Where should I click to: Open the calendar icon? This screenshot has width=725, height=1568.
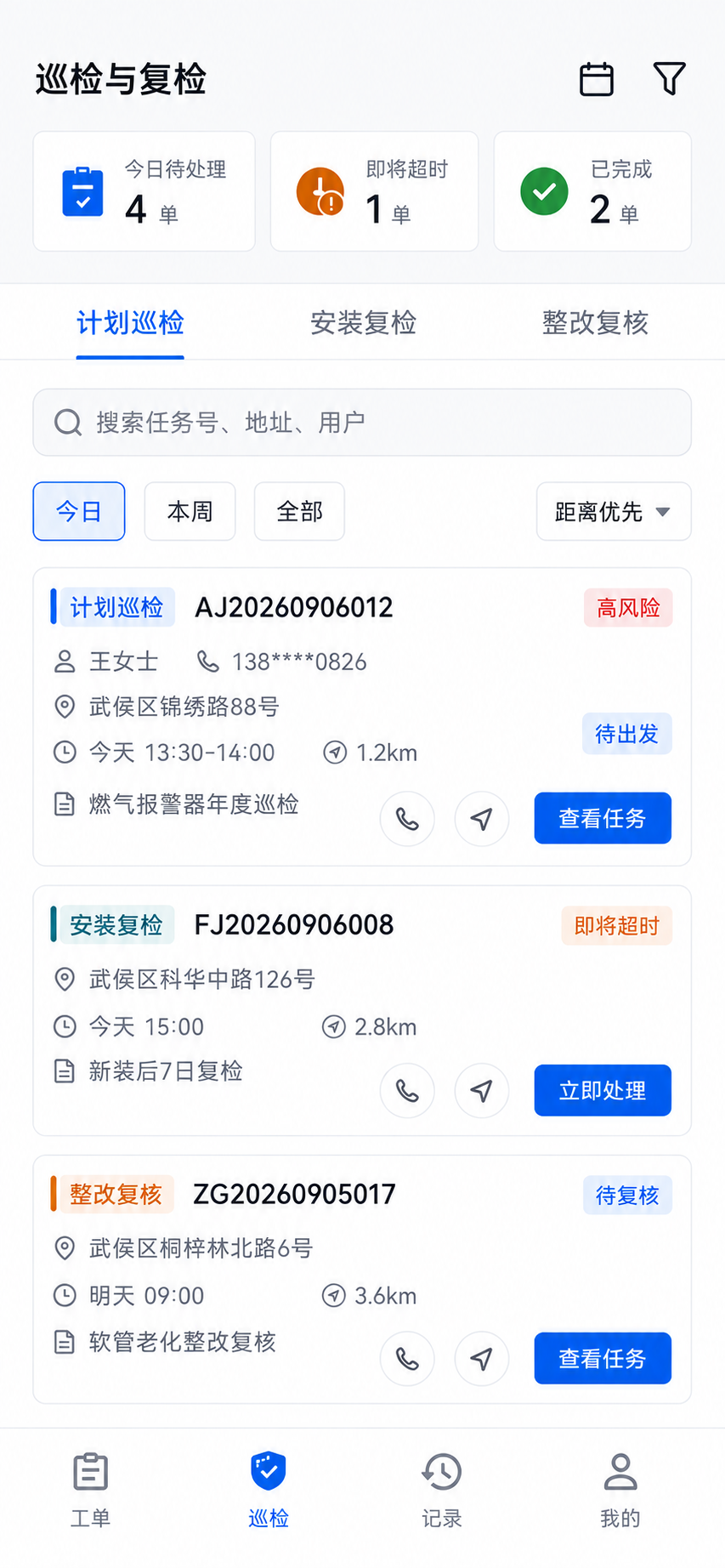[x=596, y=79]
